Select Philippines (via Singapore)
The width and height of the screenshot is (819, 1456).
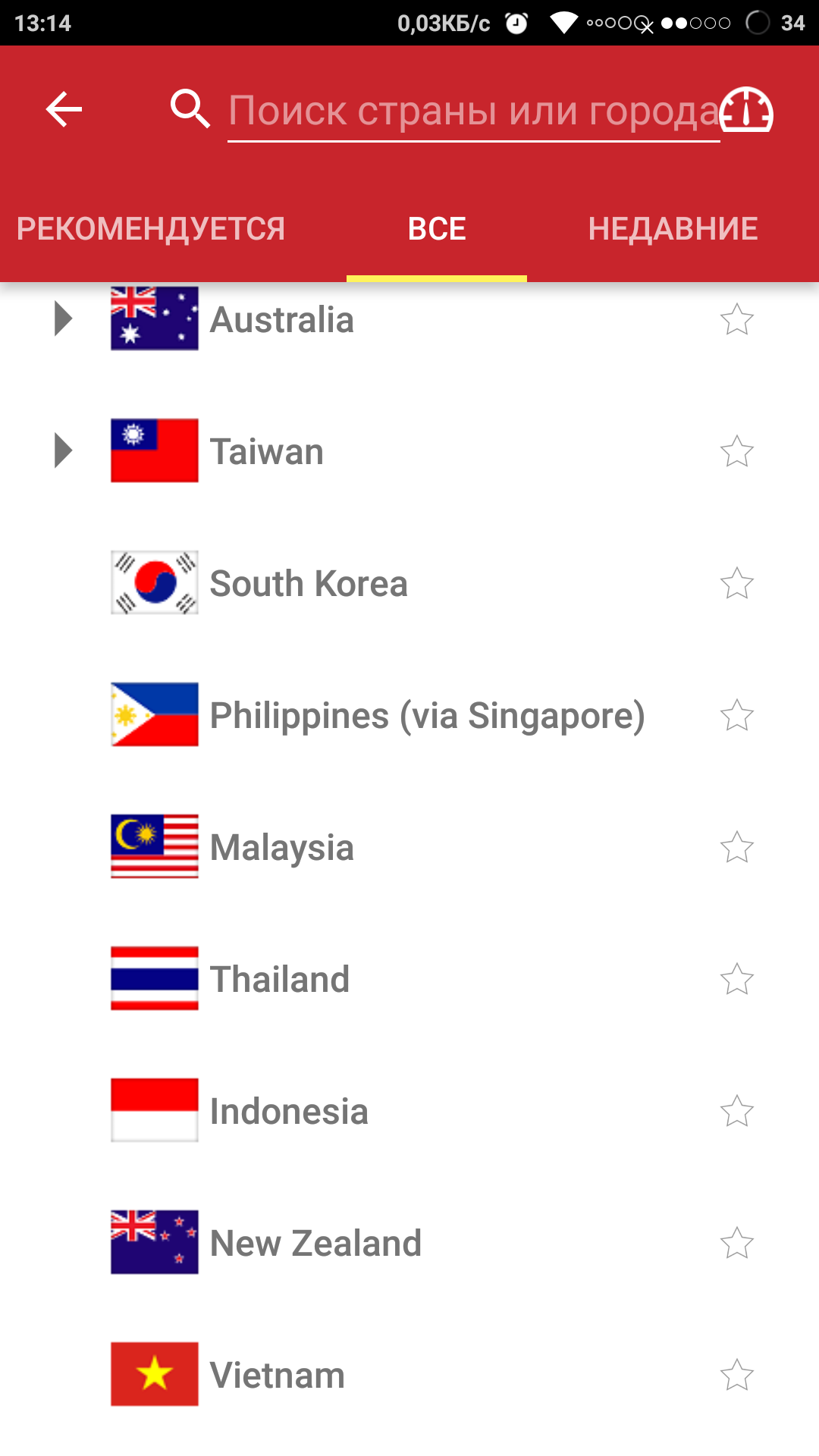tap(409, 715)
